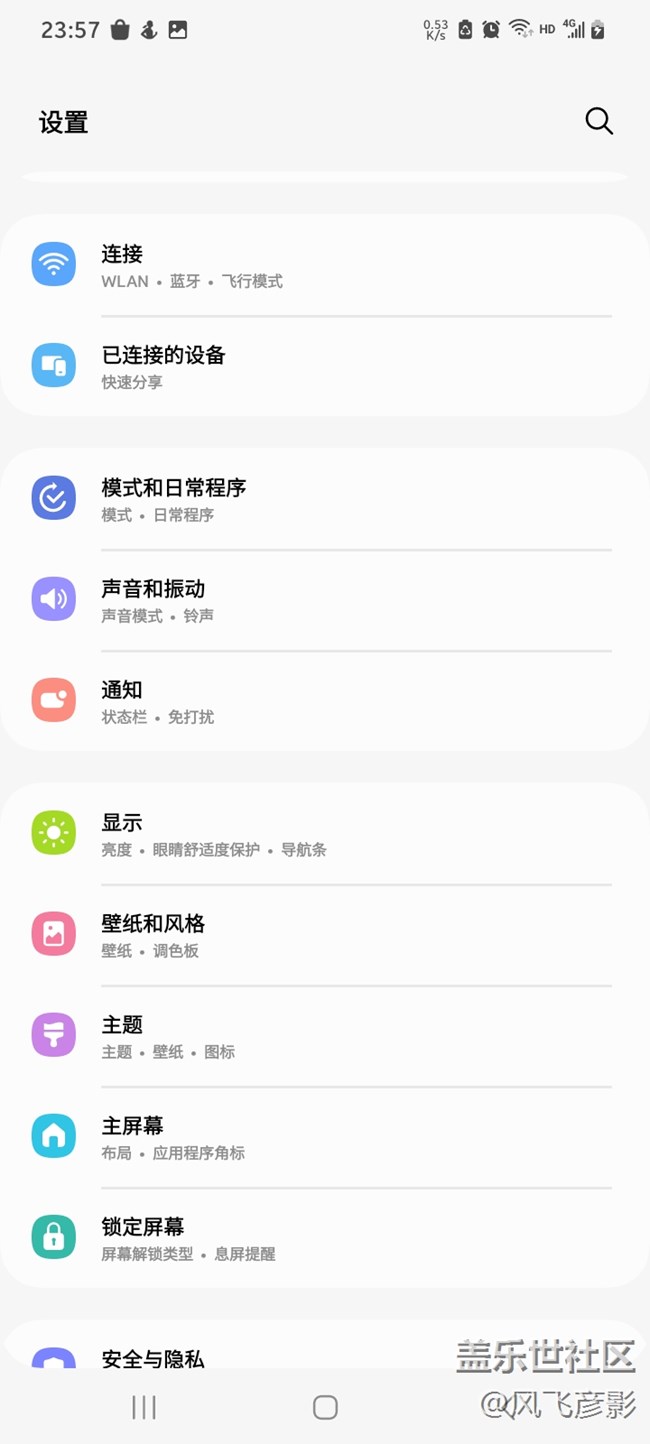Open 已连接的设备 settings
The width and height of the screenshot is (650, 1444).
(324, 366)
